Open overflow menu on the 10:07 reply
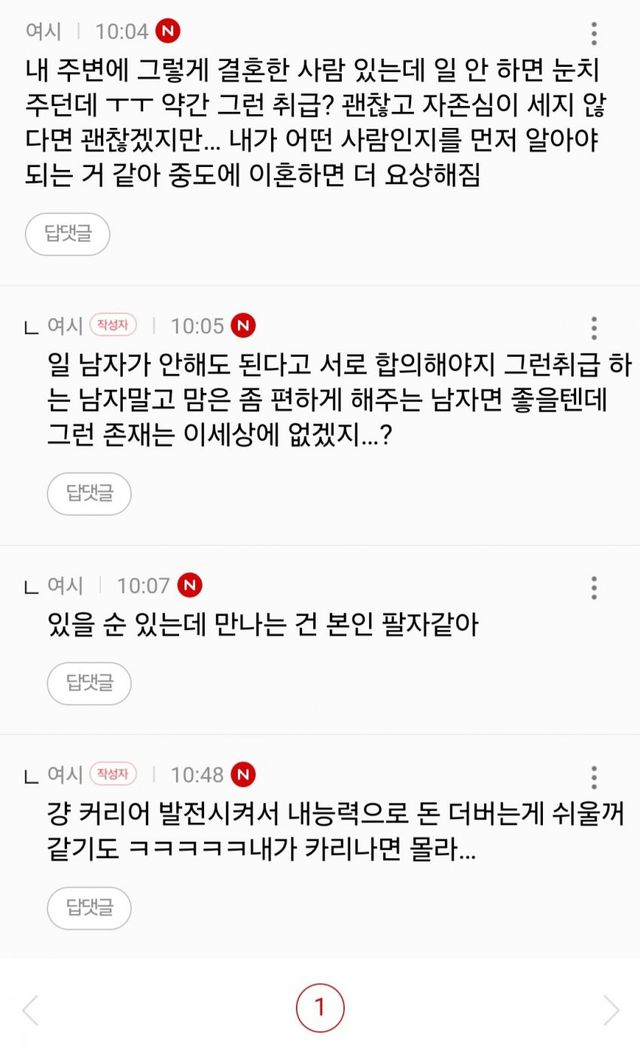Viewport: 640px width, 1053px height. pos(594,588)
